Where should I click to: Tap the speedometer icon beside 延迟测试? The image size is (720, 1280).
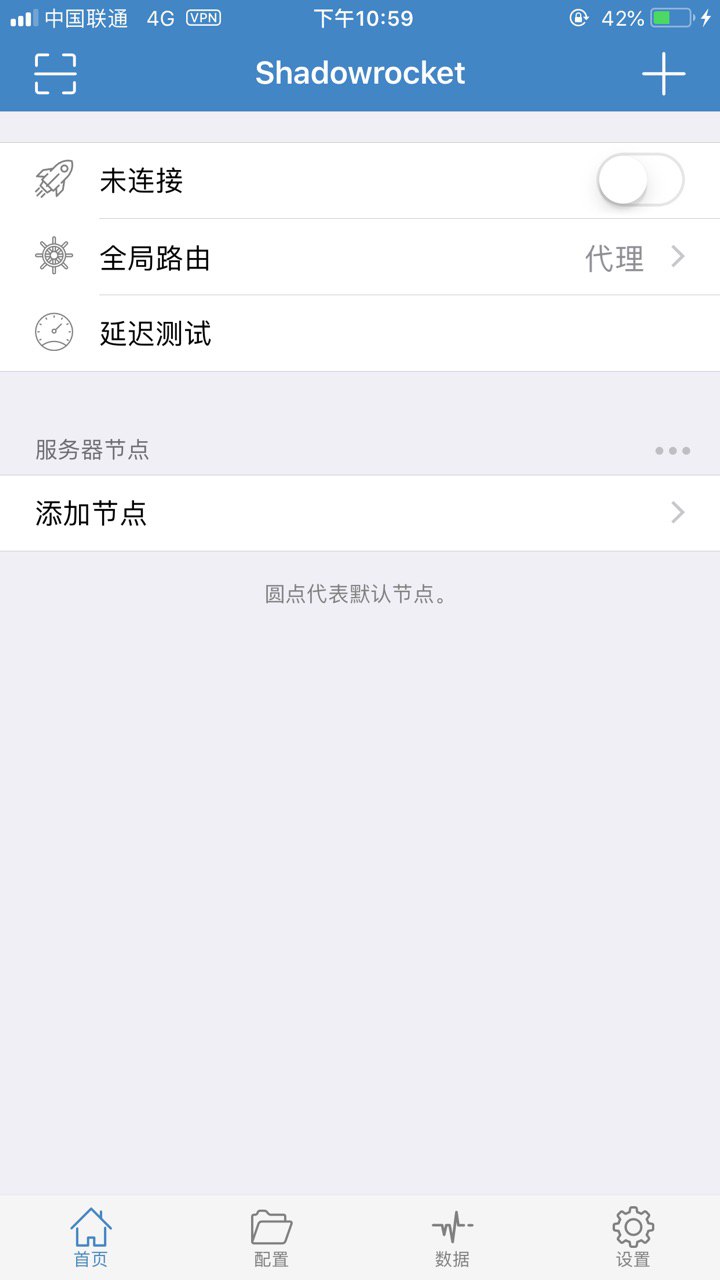pyautogui.click(x=53, y=333)
